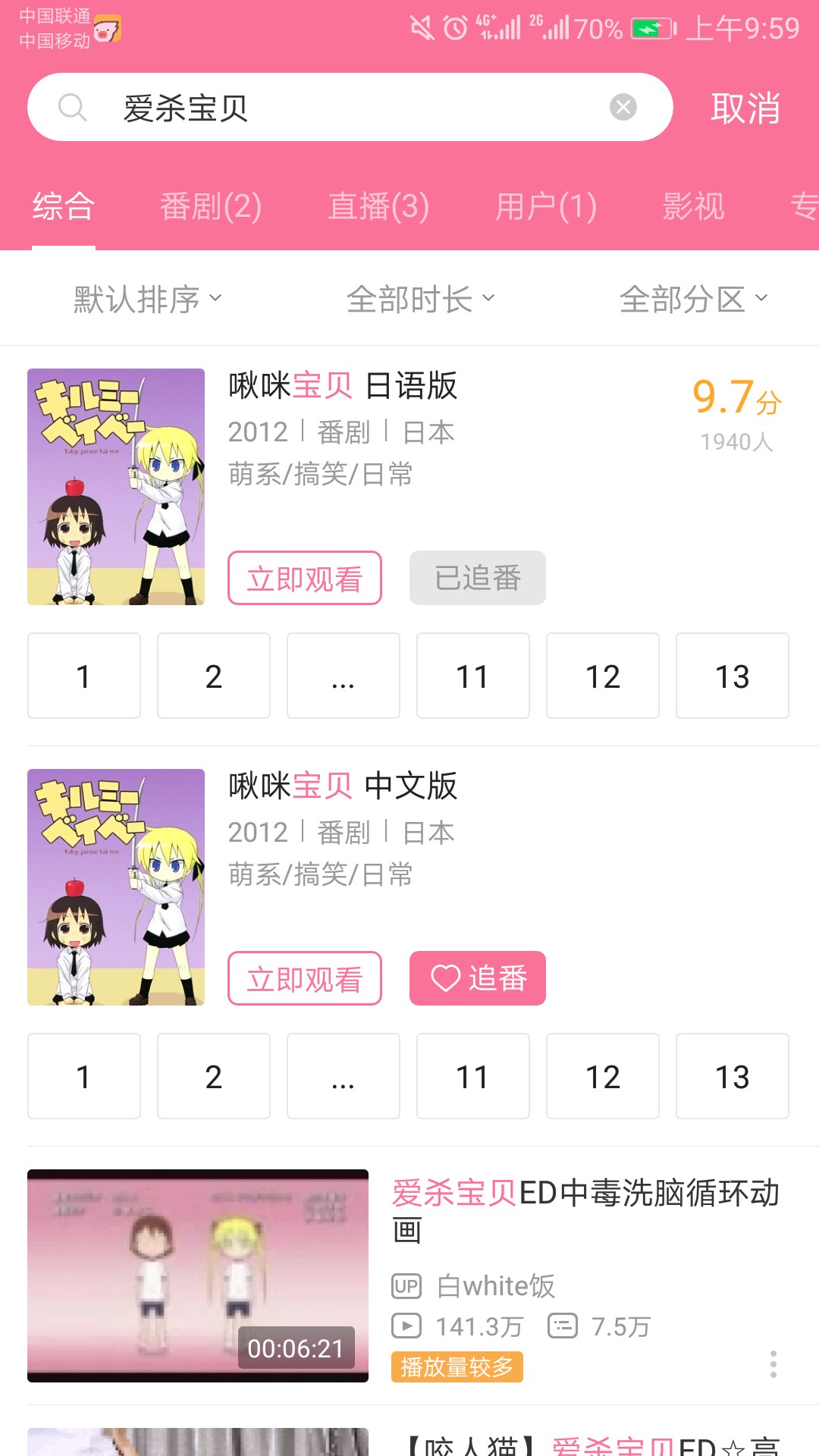
Task: Expand the 全部时长 duration filter
Action: point(420,299)
